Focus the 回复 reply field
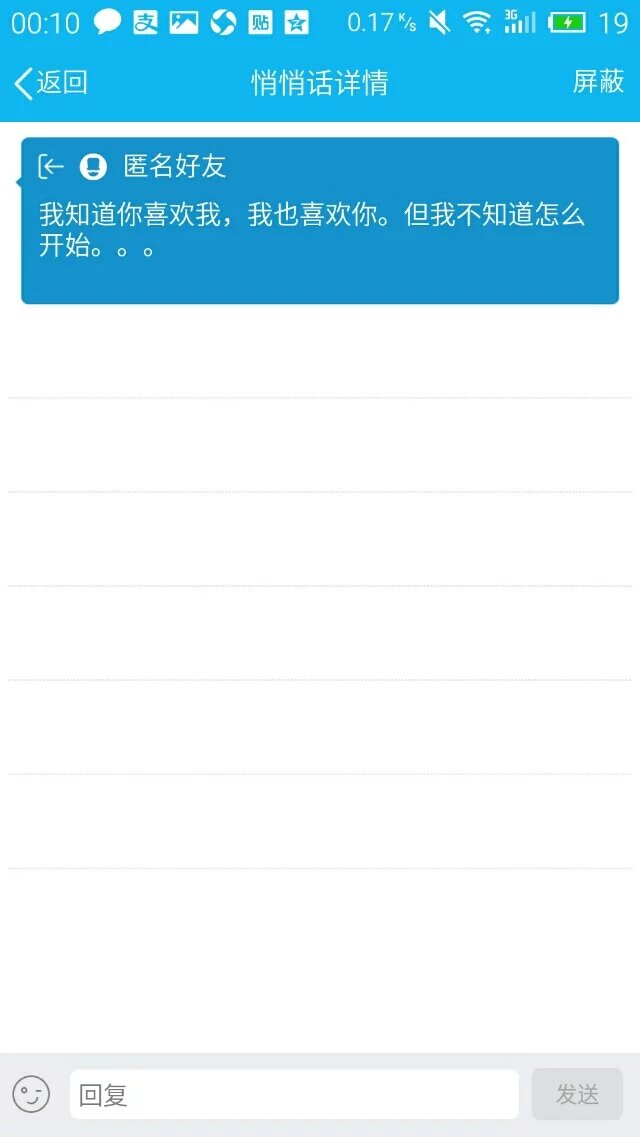The width and height of the screenshot is (640, 1137). pyautogui.click(x=294, y=1095)
